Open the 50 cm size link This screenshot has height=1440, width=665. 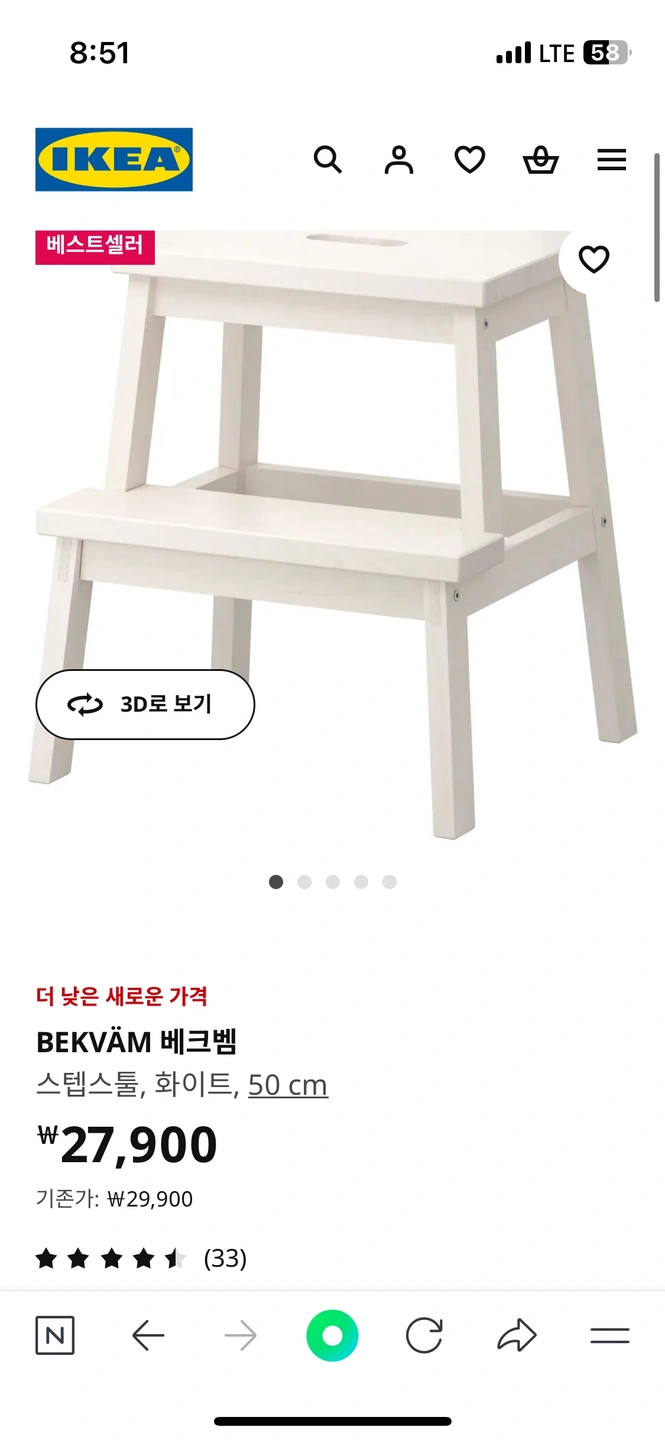287,1085
